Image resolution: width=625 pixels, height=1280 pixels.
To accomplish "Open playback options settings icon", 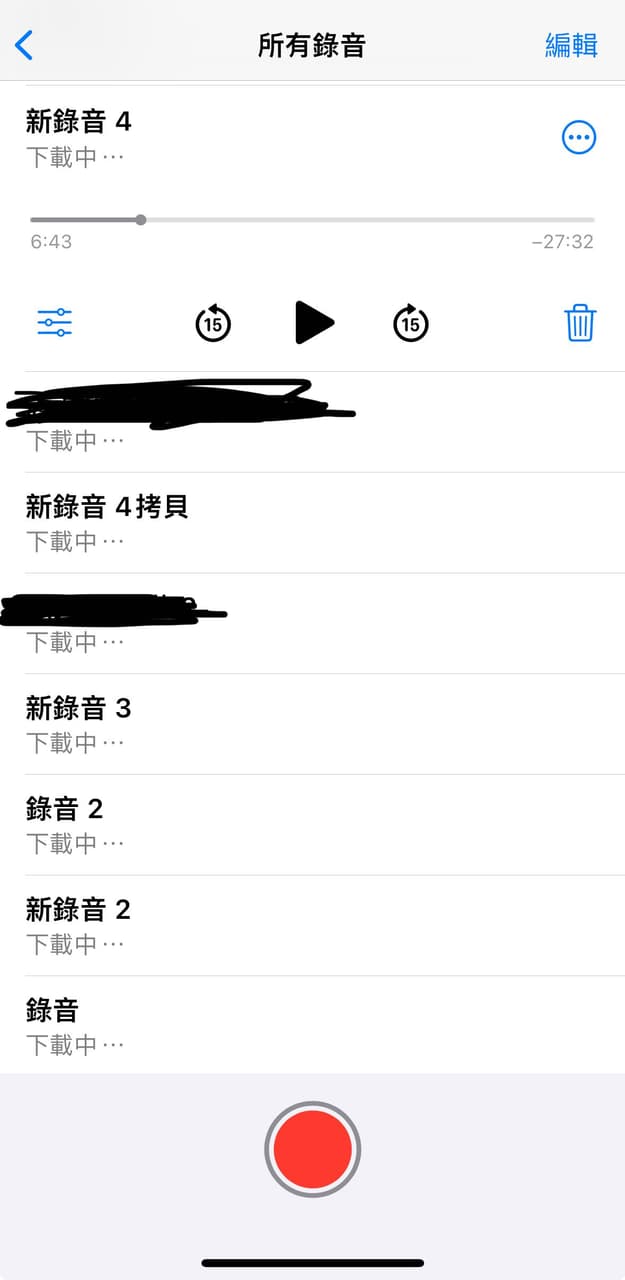I will [x=55, y=323].
